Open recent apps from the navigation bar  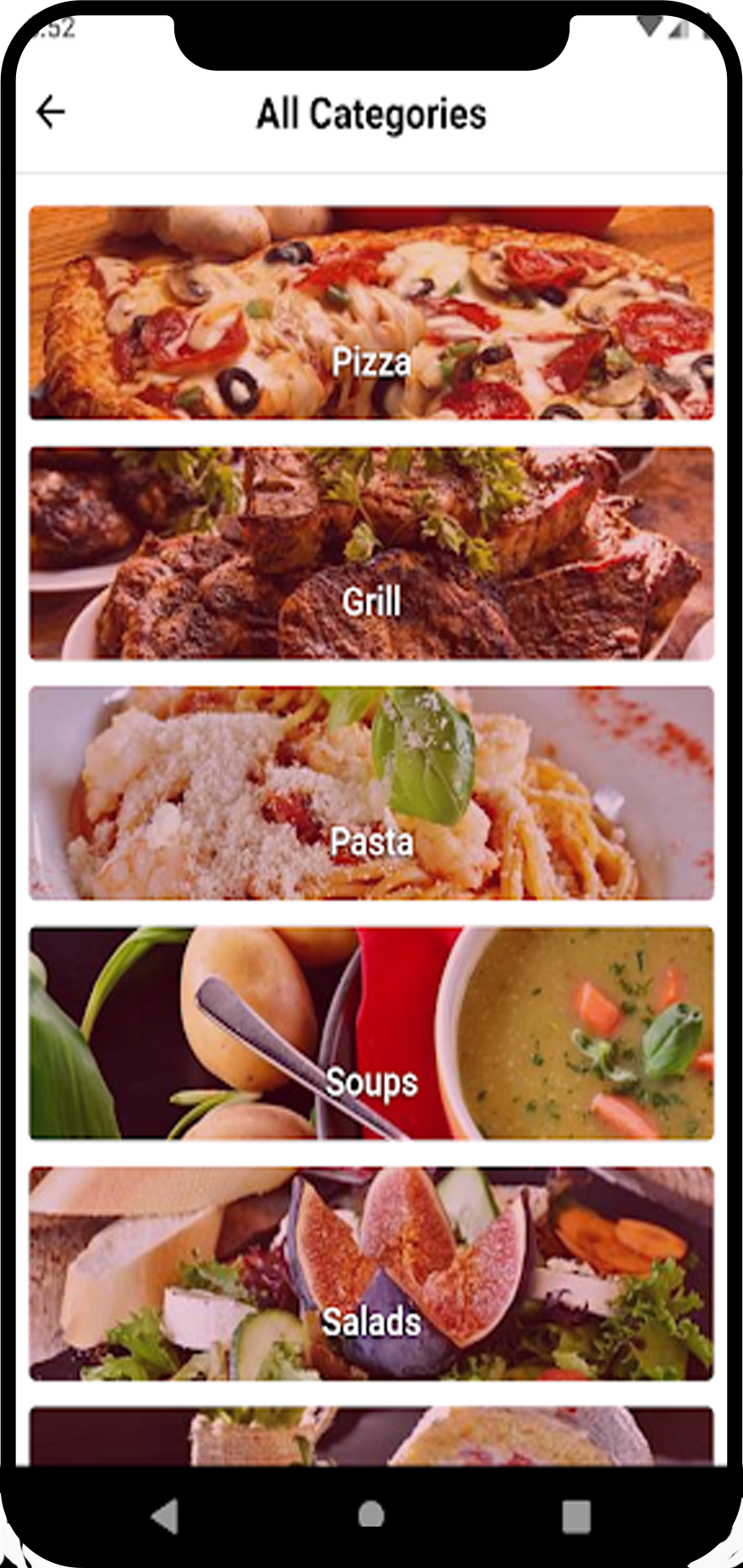pos(576,1516)
